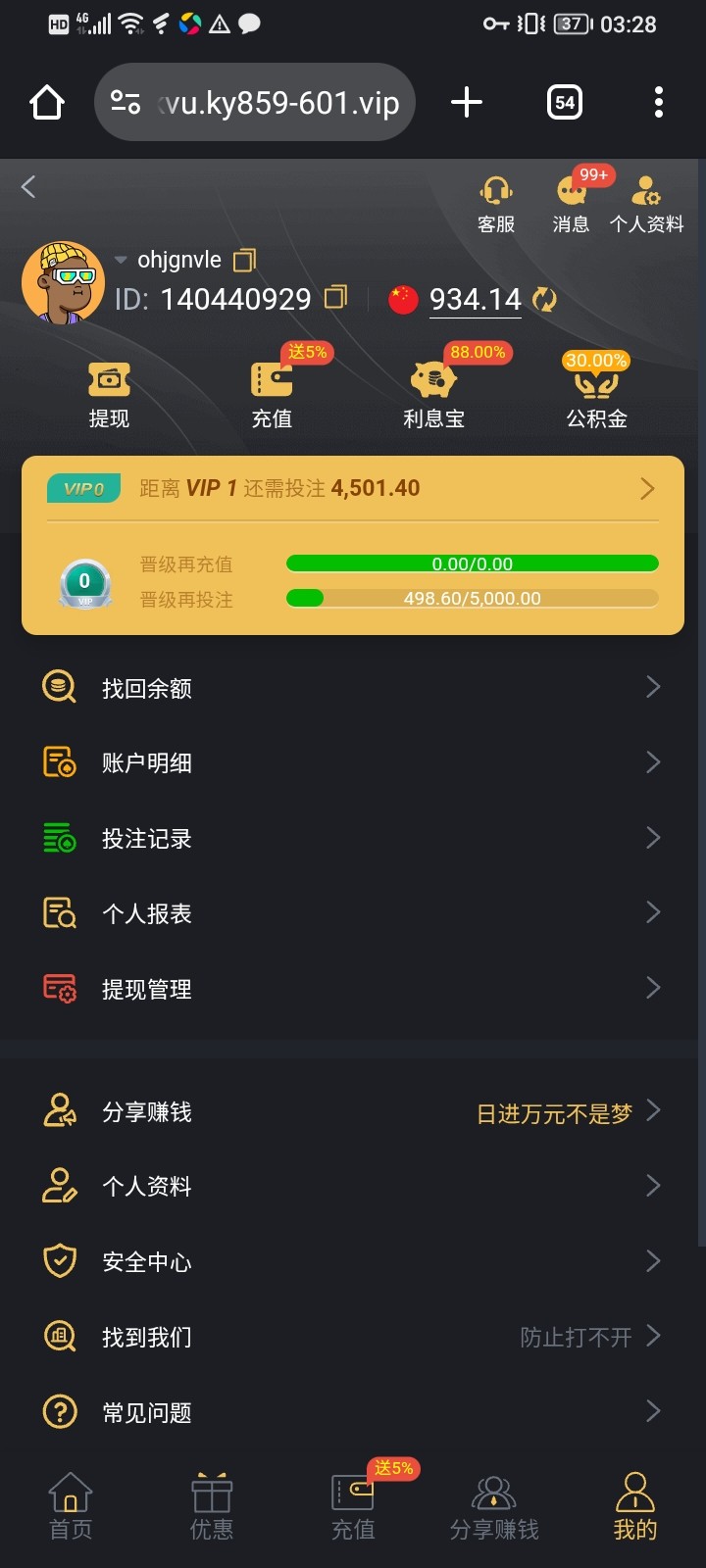Switch to the 首页 home tab

pyautogui.click(x=71, y=1507)
